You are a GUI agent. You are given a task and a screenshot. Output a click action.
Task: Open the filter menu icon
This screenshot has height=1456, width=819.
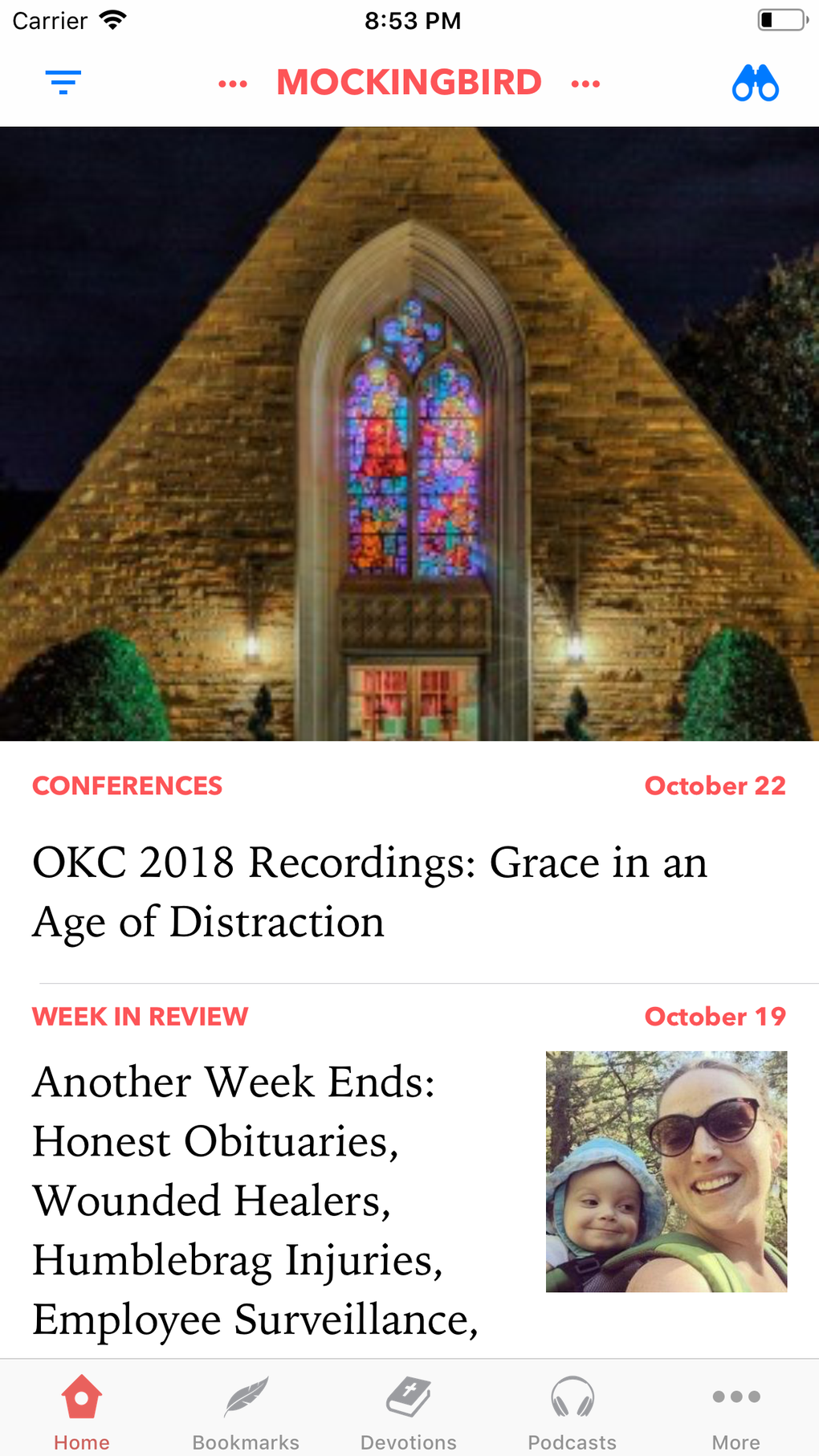(x=63, y=83)
